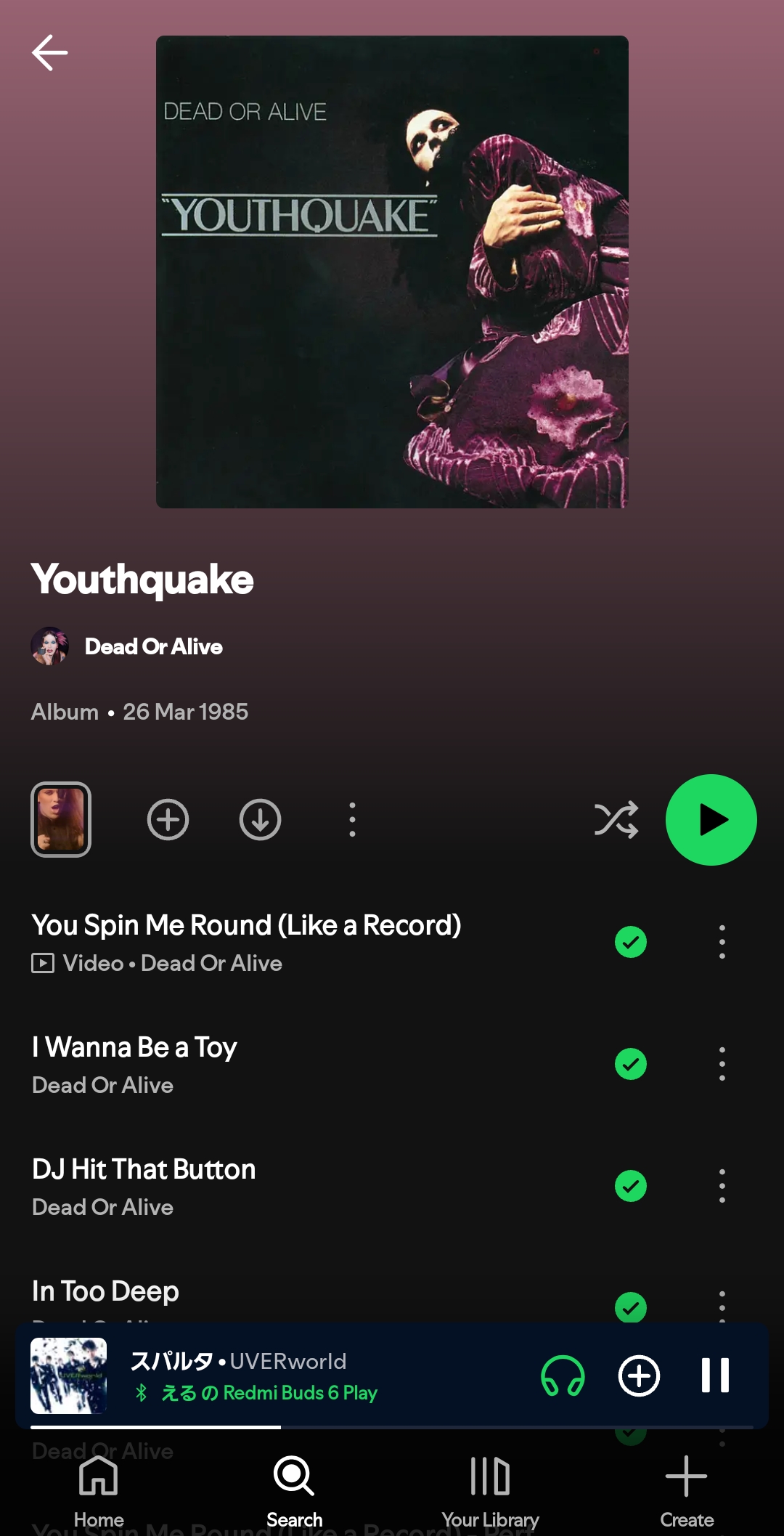
Task: Pause the currently playing song
Action: 715,1376
